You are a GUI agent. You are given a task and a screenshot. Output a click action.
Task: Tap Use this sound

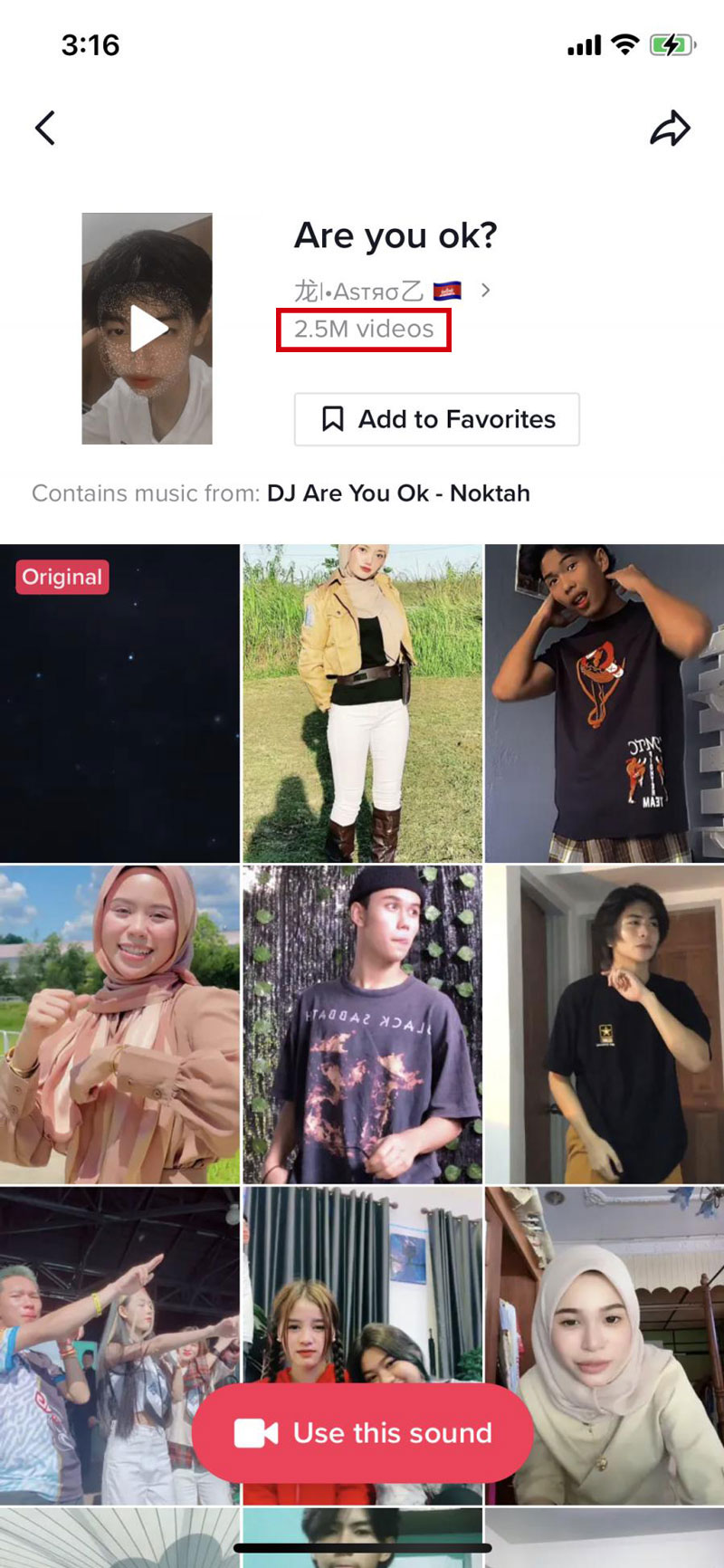[x=362, y=1433]
